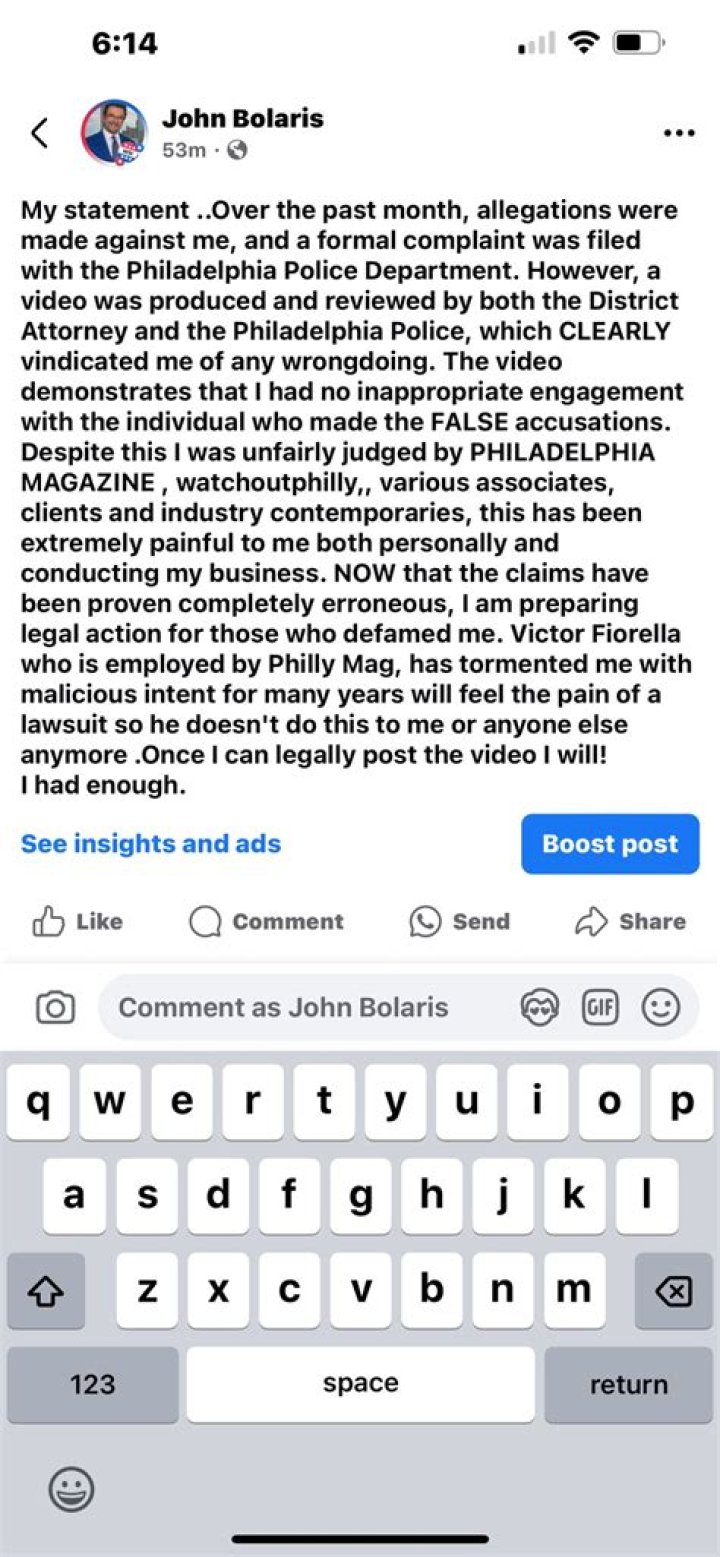Screen dimensions: 720x1557
Task: Switch keyboard to 123 numbers layout
Action: pos(92,1384)
